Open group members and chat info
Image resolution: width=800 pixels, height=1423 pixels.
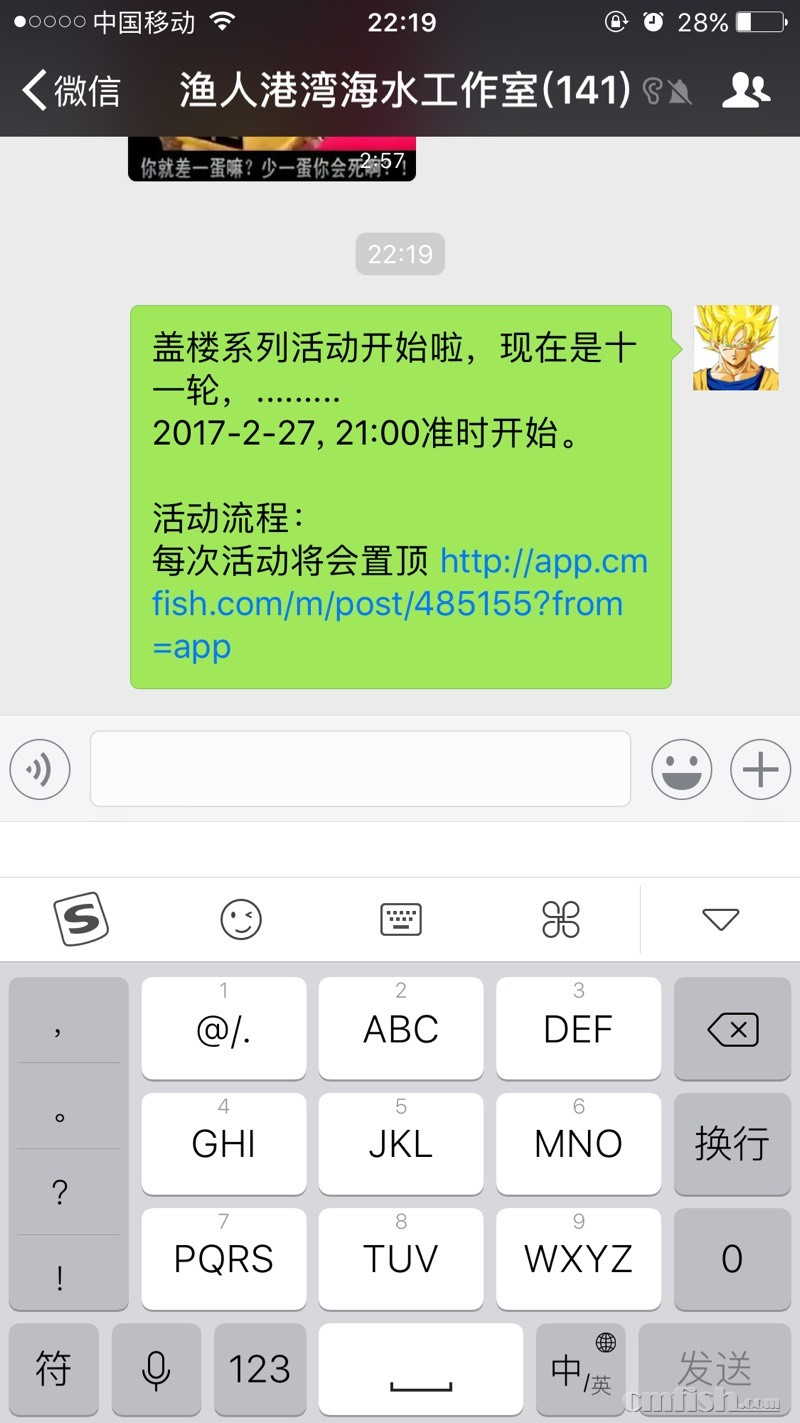pos(746,90)
